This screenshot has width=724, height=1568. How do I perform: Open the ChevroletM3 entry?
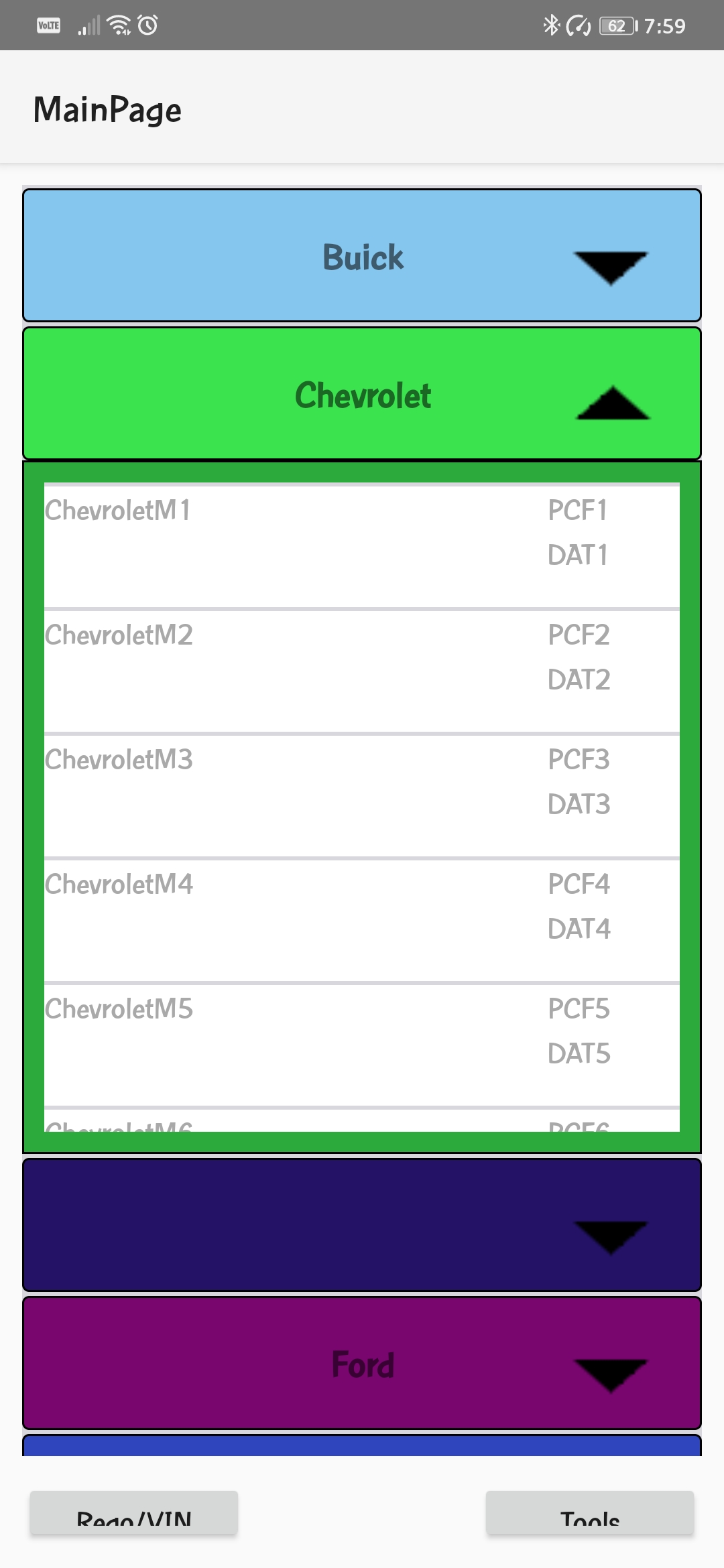[362, 795]
